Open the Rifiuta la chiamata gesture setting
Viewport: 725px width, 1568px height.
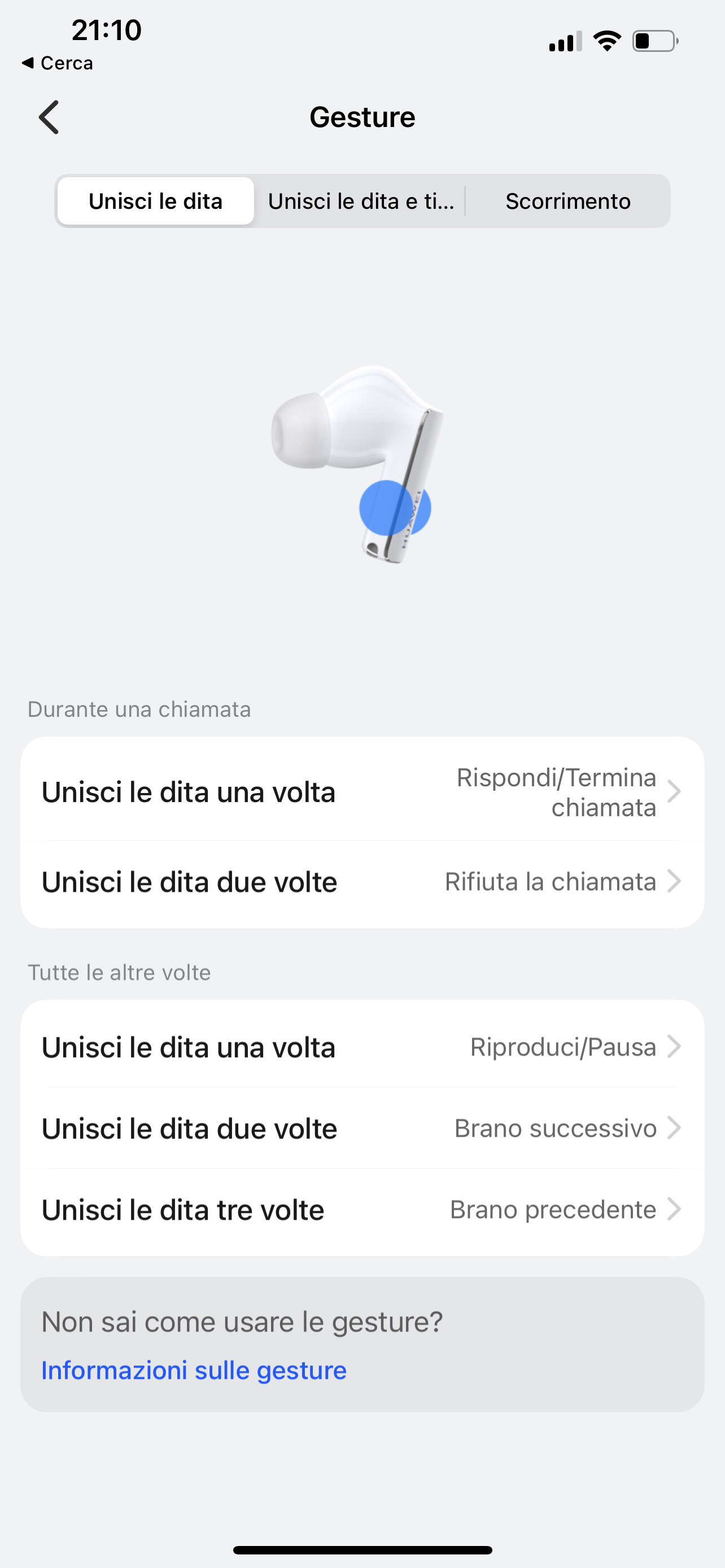coord(362,882)
